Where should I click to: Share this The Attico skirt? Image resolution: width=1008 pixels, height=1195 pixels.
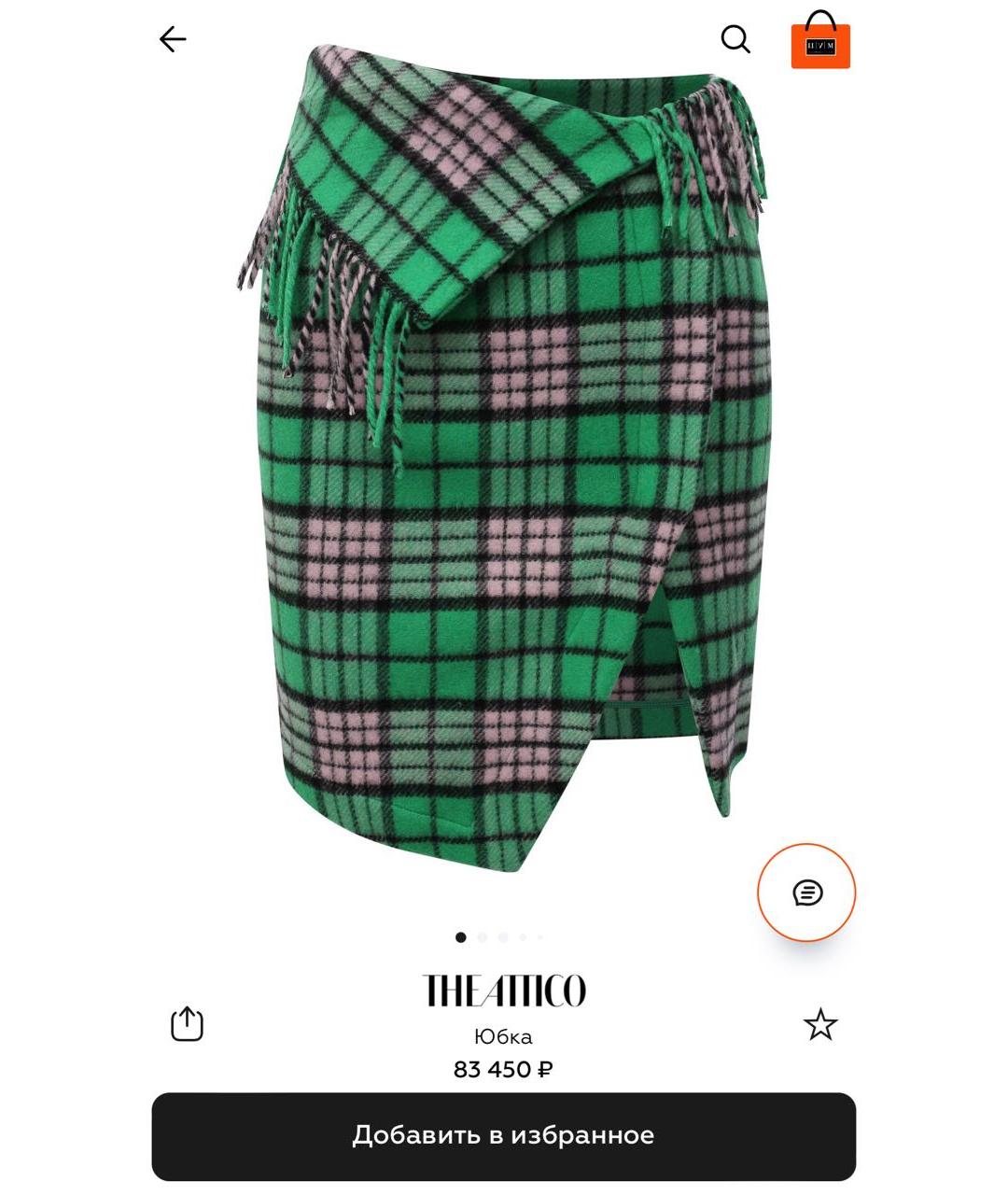coord(187,1024)
